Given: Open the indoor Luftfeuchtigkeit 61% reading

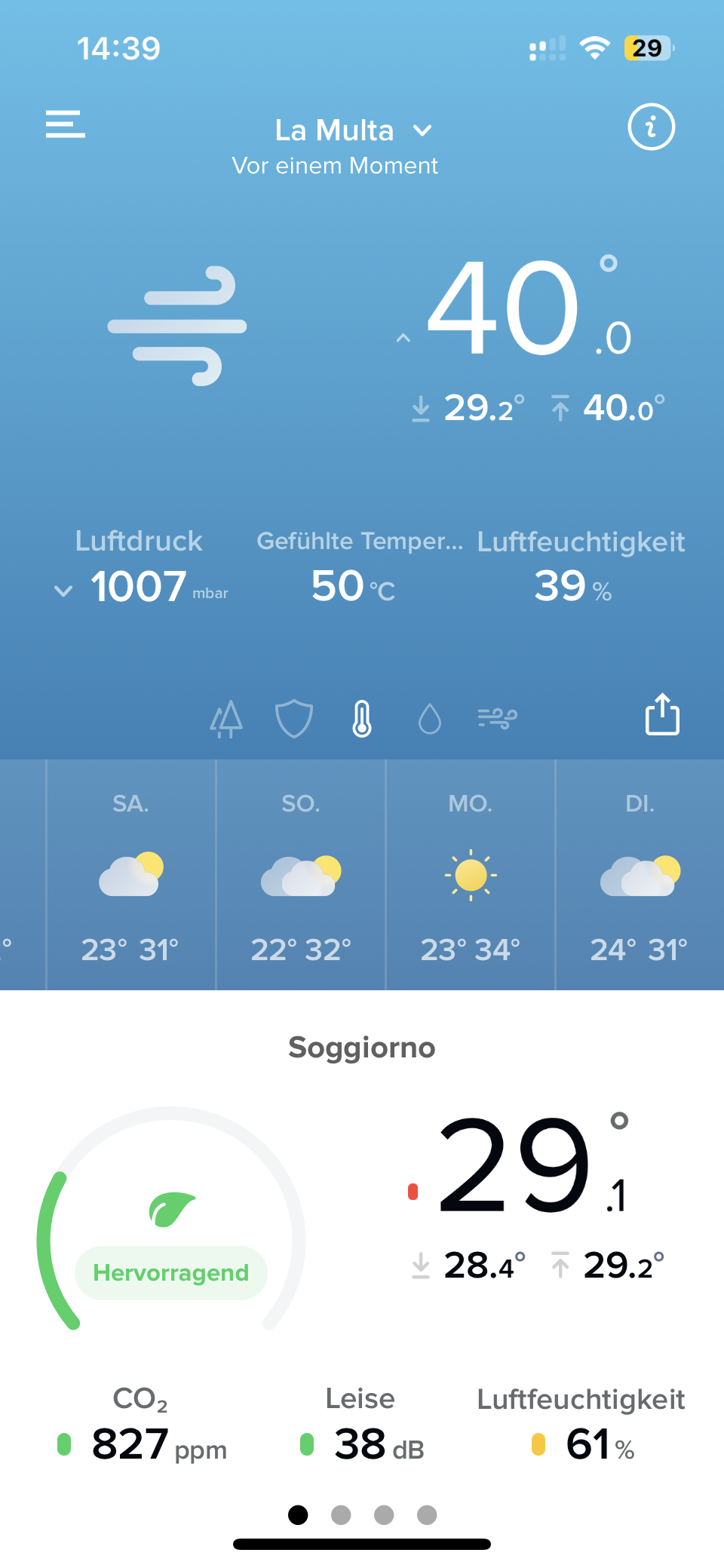Looking at the screenshot, I should coord(581,1427).
